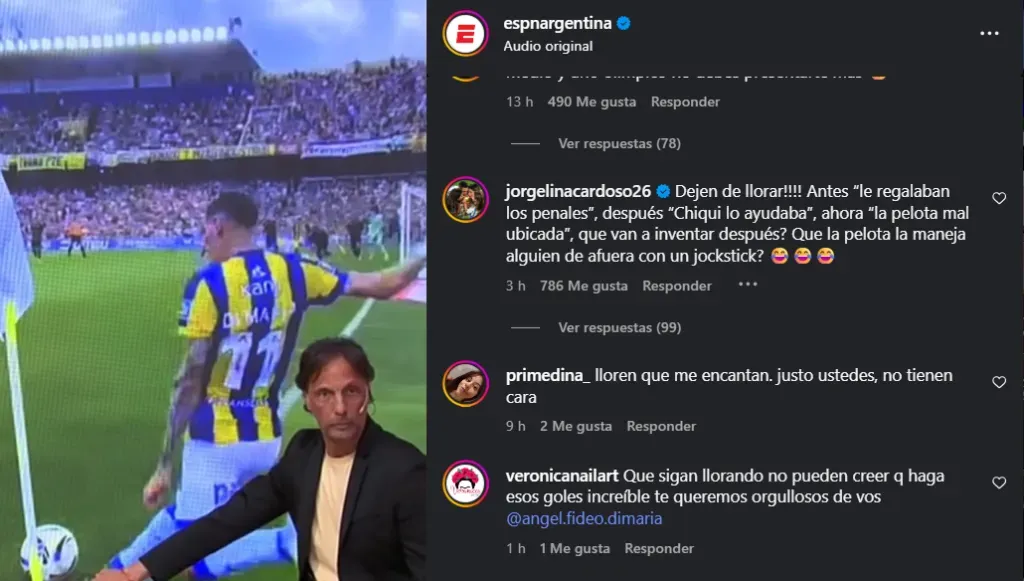Expand the 99 replies under jorgelinacardoso26
Image resolution: width=1024 pixels, height=581 pixels.
619,328
